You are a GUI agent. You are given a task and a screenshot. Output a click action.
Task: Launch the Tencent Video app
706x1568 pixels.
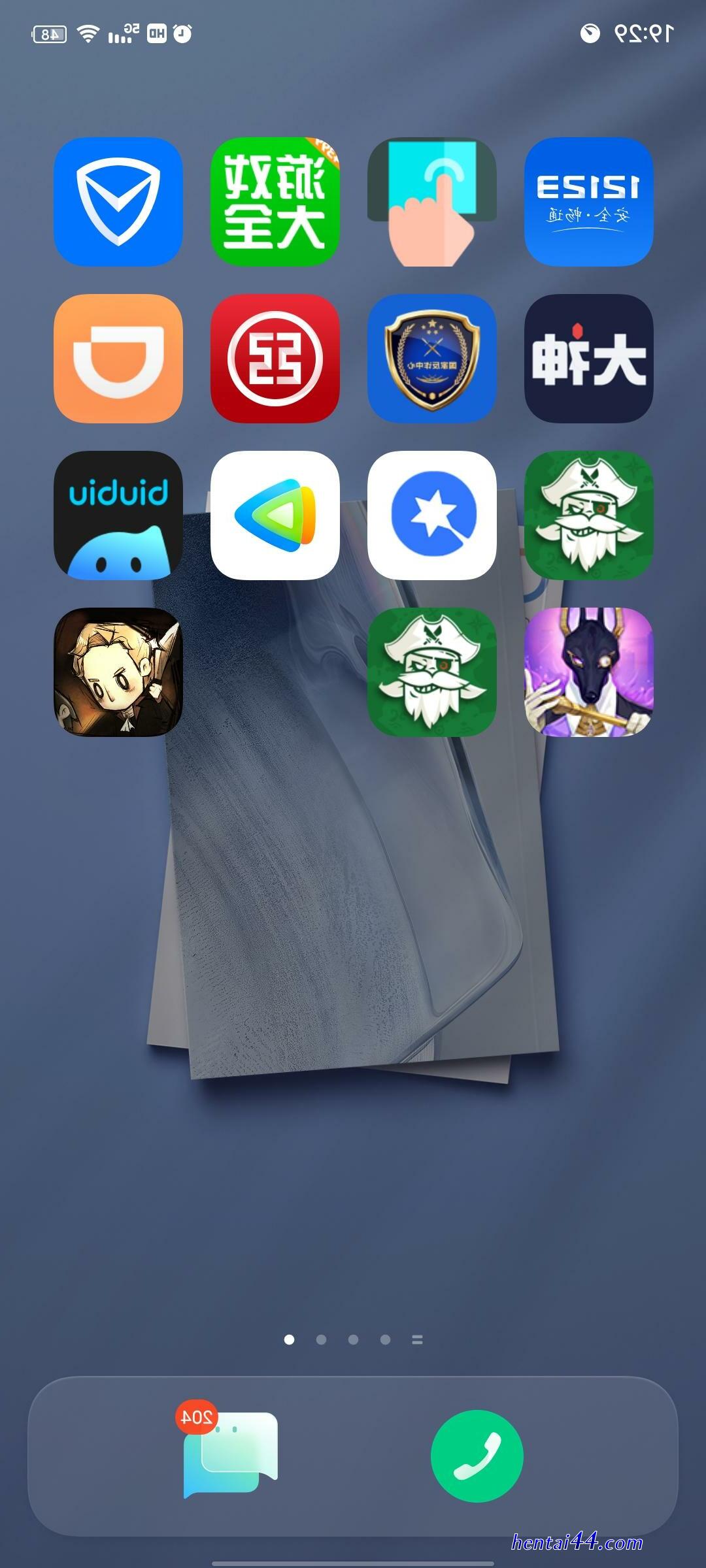[x=275, y=515]
